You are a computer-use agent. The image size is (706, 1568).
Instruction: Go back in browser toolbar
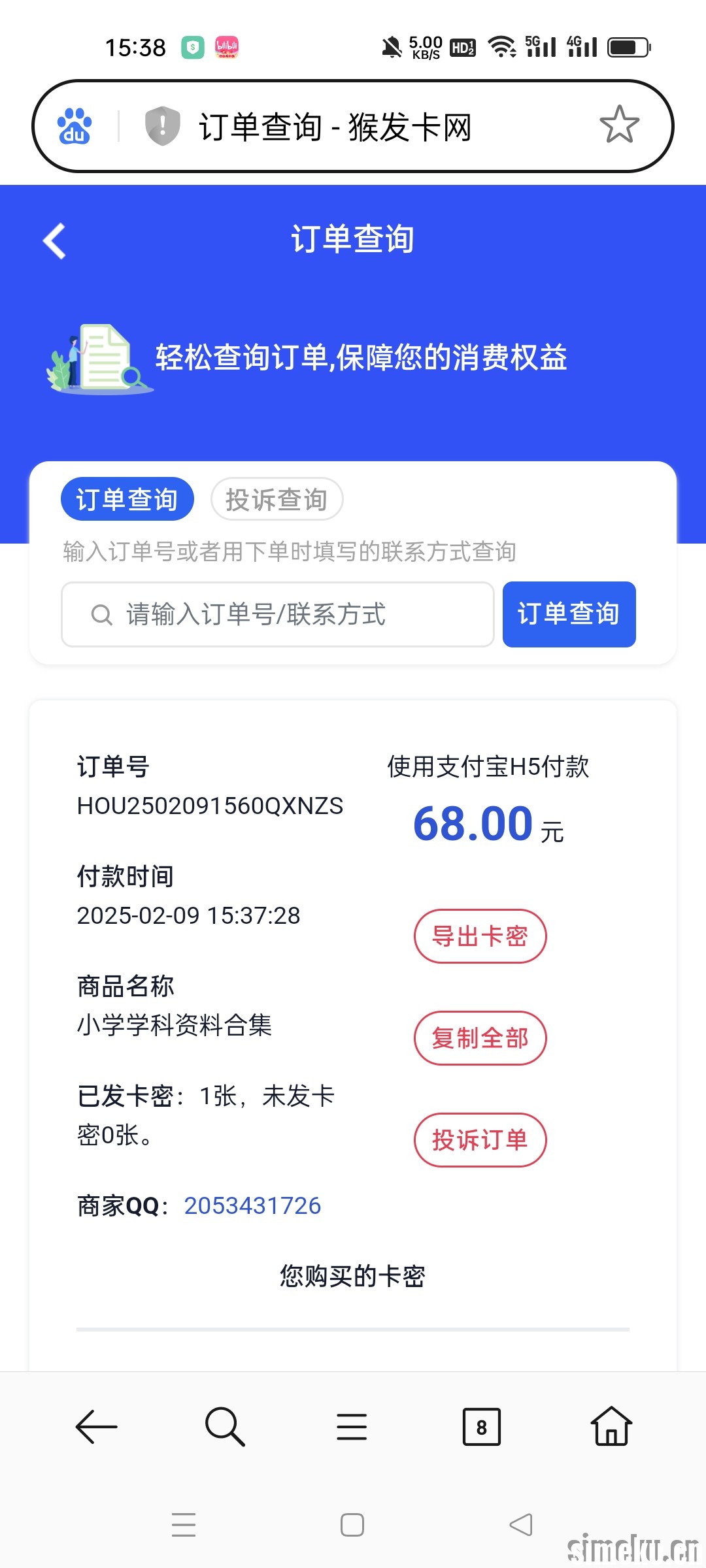tap(96, 1427)
